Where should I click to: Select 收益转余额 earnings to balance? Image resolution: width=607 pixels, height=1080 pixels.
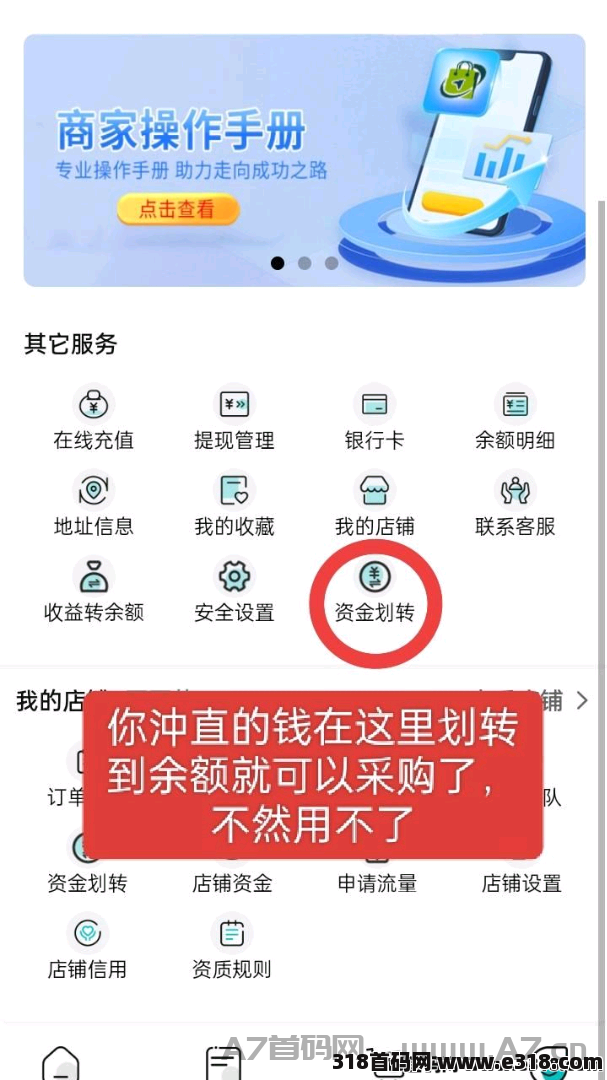[x=94, y=590]
